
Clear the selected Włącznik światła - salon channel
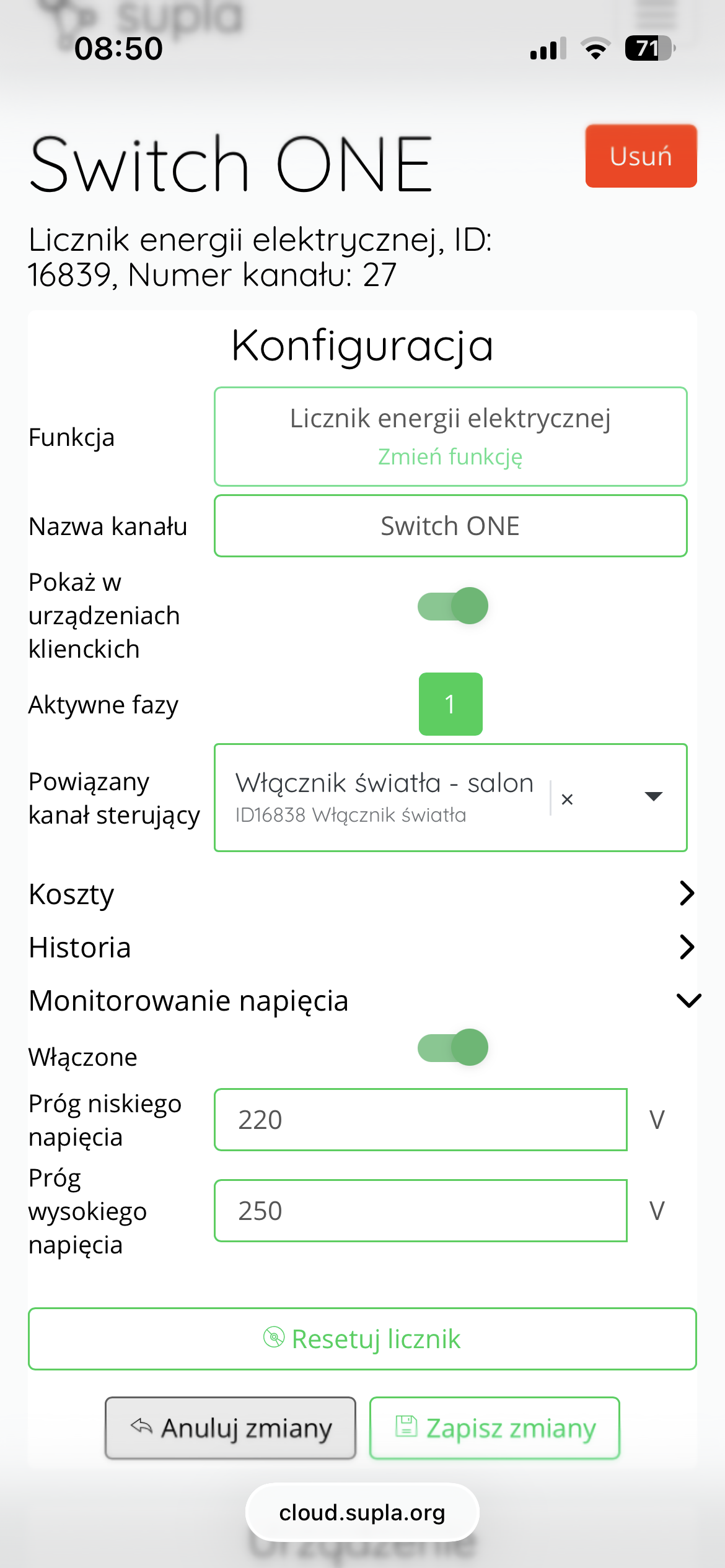pyautogui.click(x=567, y=799)
